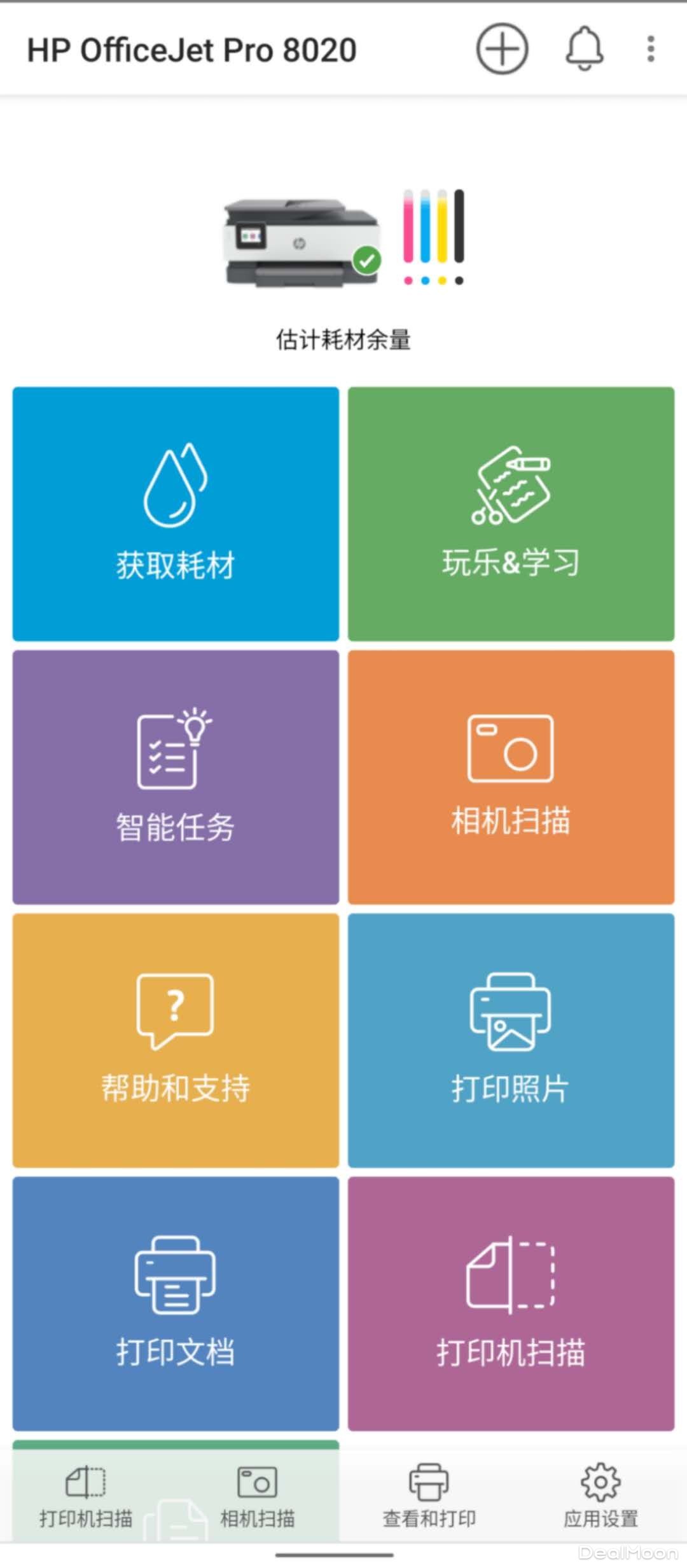Open the 玩乐&学习 (Play & Learn) tile
This screenshot has height=1568, width=687.
510,512
